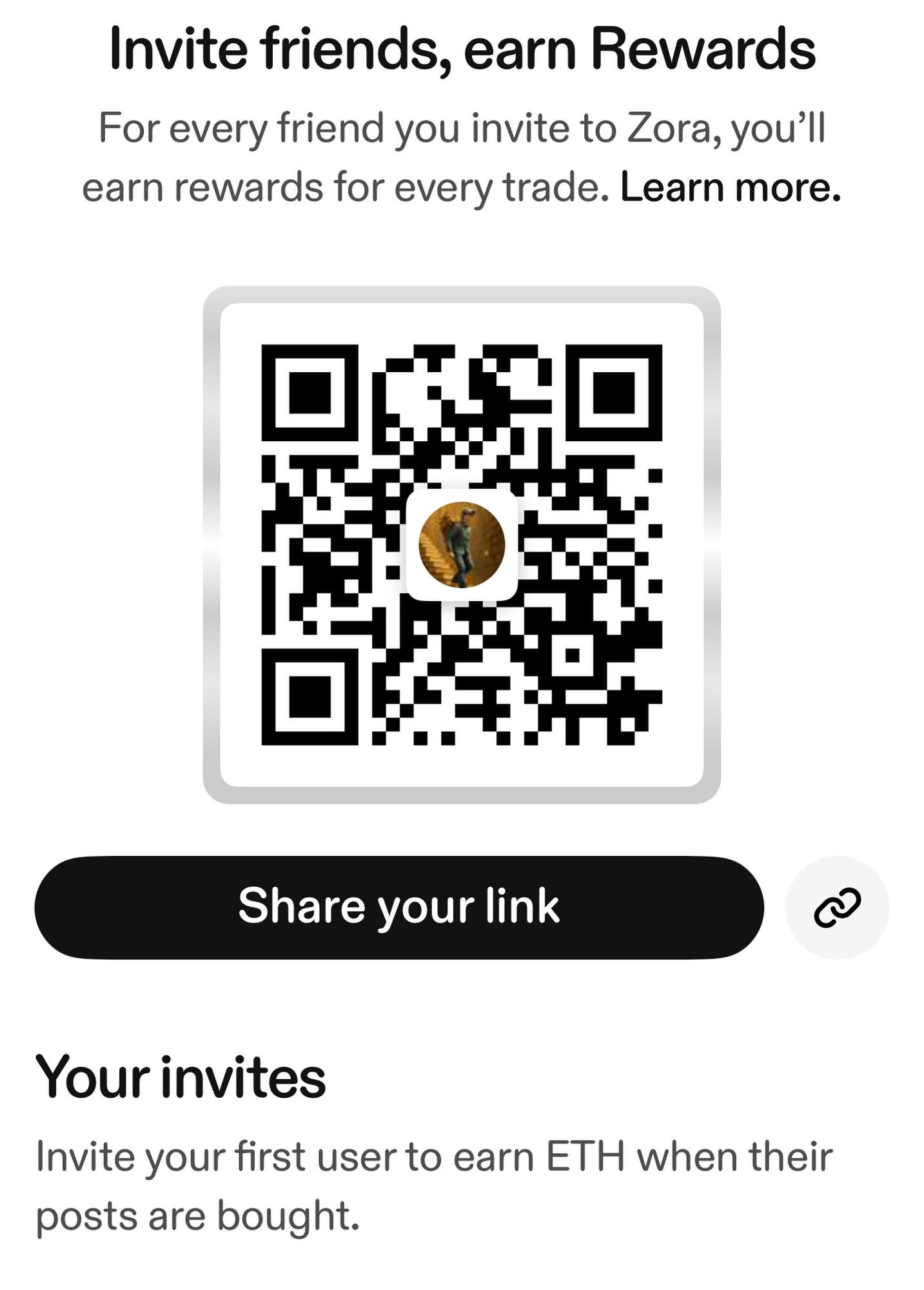Copy invite link with the chain icon
The image size is (924, 1290).
(x=837, y=907)
